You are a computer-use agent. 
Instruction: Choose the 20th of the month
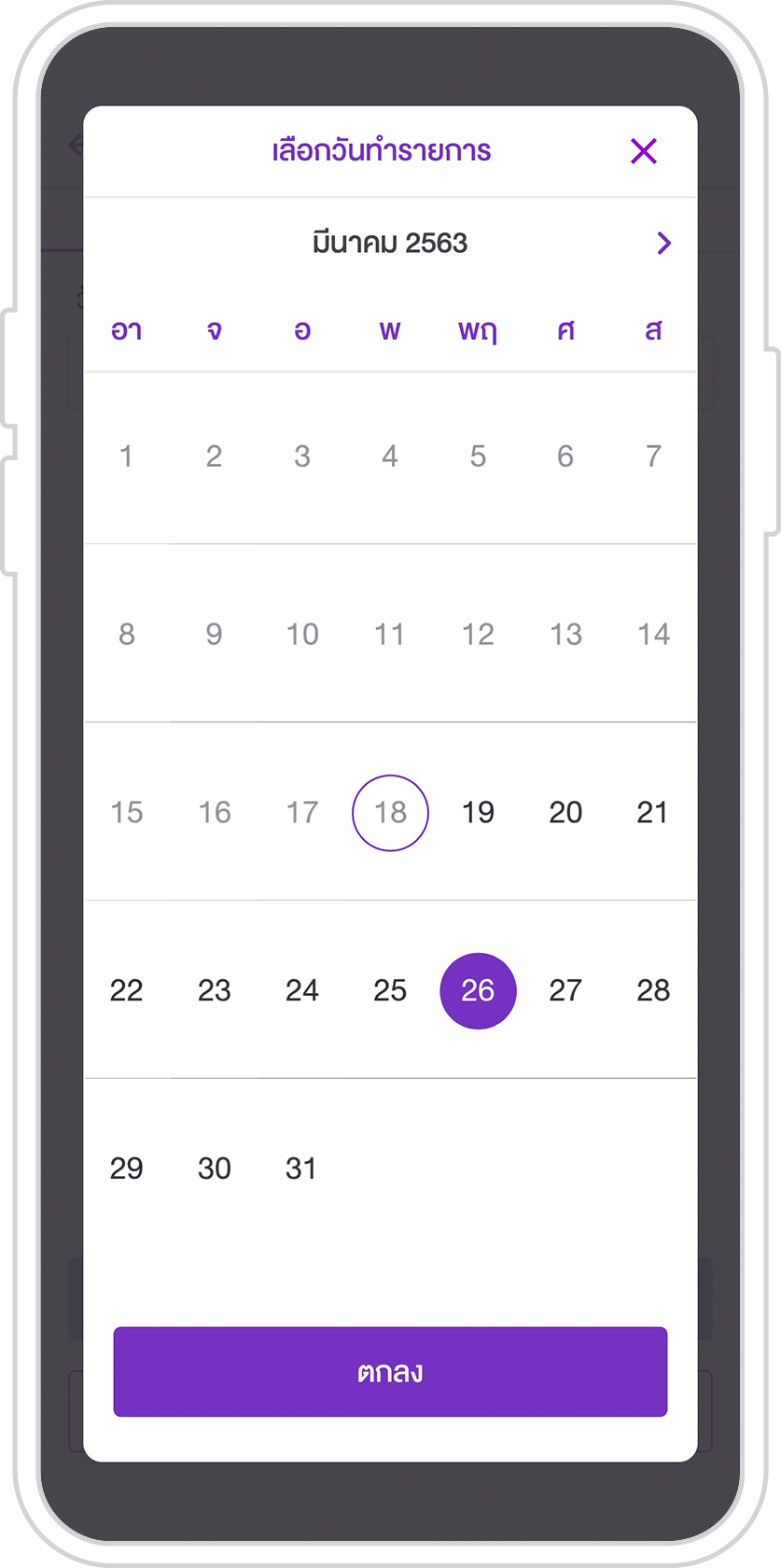point(565,812)
